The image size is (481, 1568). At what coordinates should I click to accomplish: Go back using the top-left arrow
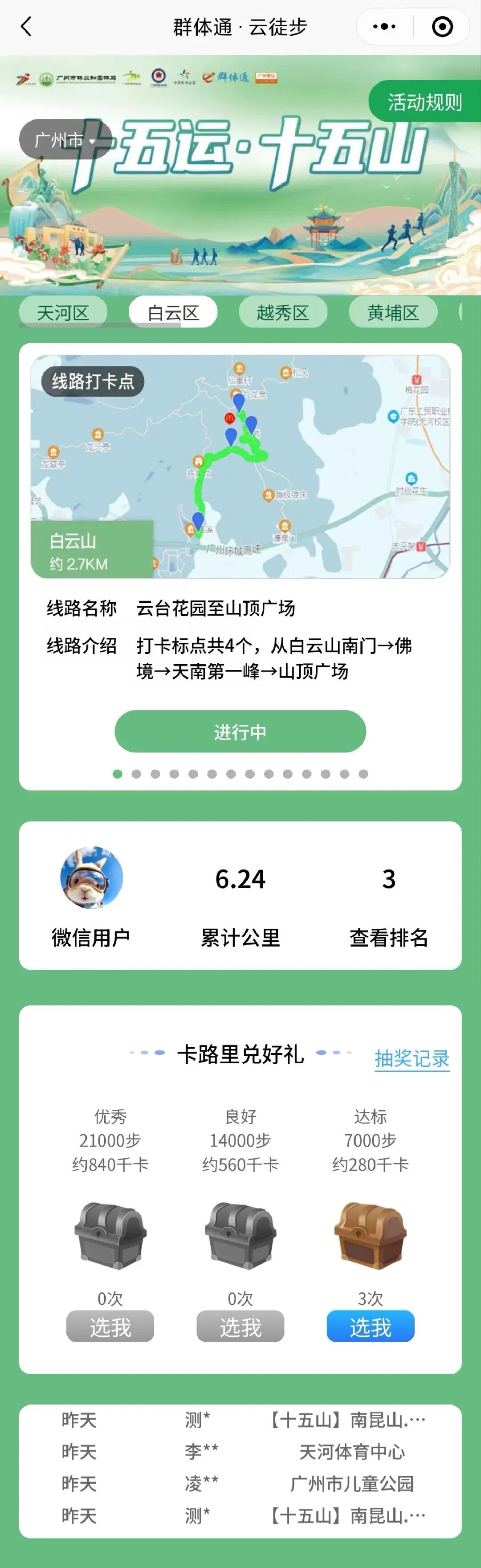click(x=26, y=27)
